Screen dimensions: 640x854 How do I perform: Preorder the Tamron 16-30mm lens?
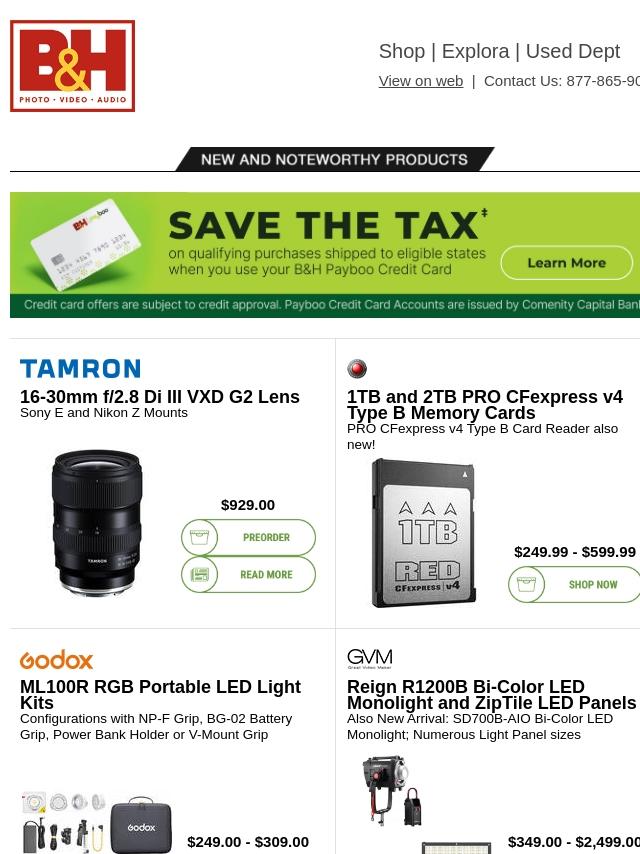click(x=248, y=538)
